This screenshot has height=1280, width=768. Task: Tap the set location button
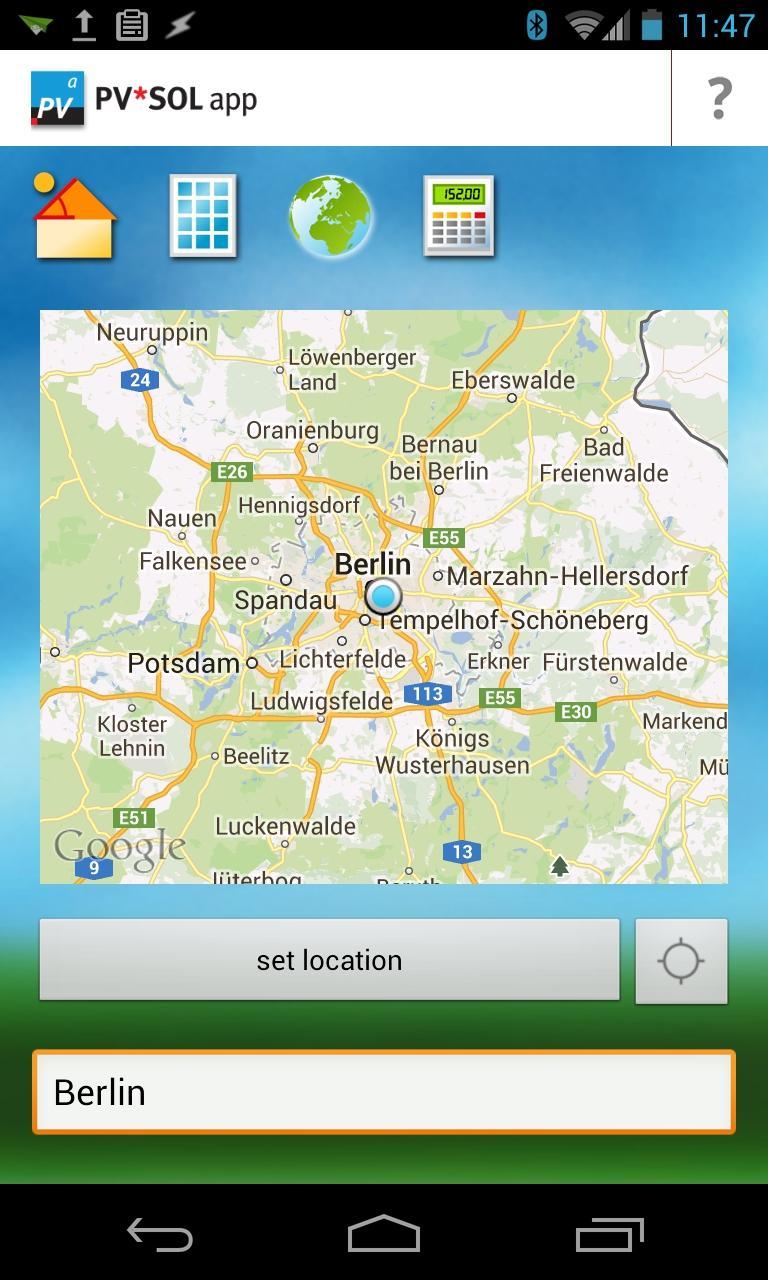pos(329,960)
